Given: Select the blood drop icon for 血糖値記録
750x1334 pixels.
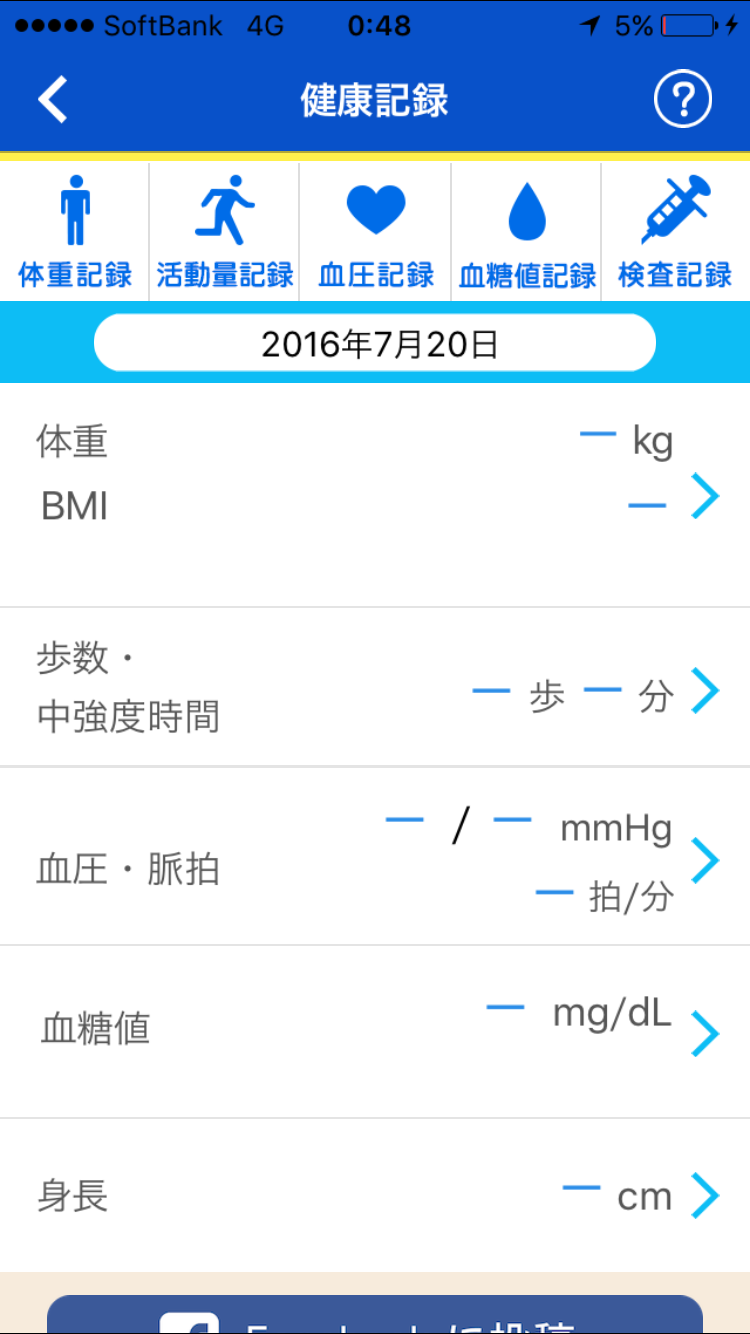Looking at the screenshot, I should tap(525, 210).
